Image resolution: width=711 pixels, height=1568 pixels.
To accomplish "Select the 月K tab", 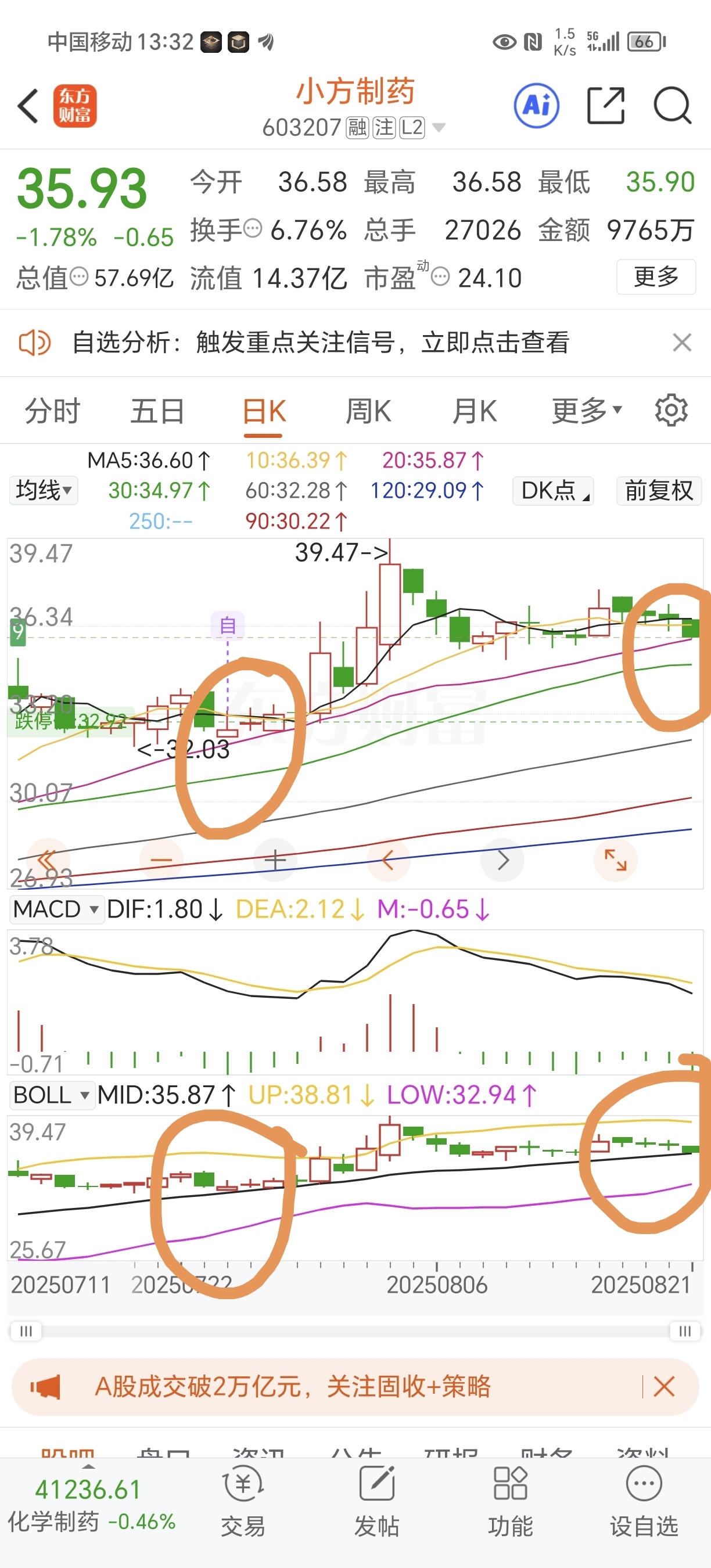I will coord(474,411).
